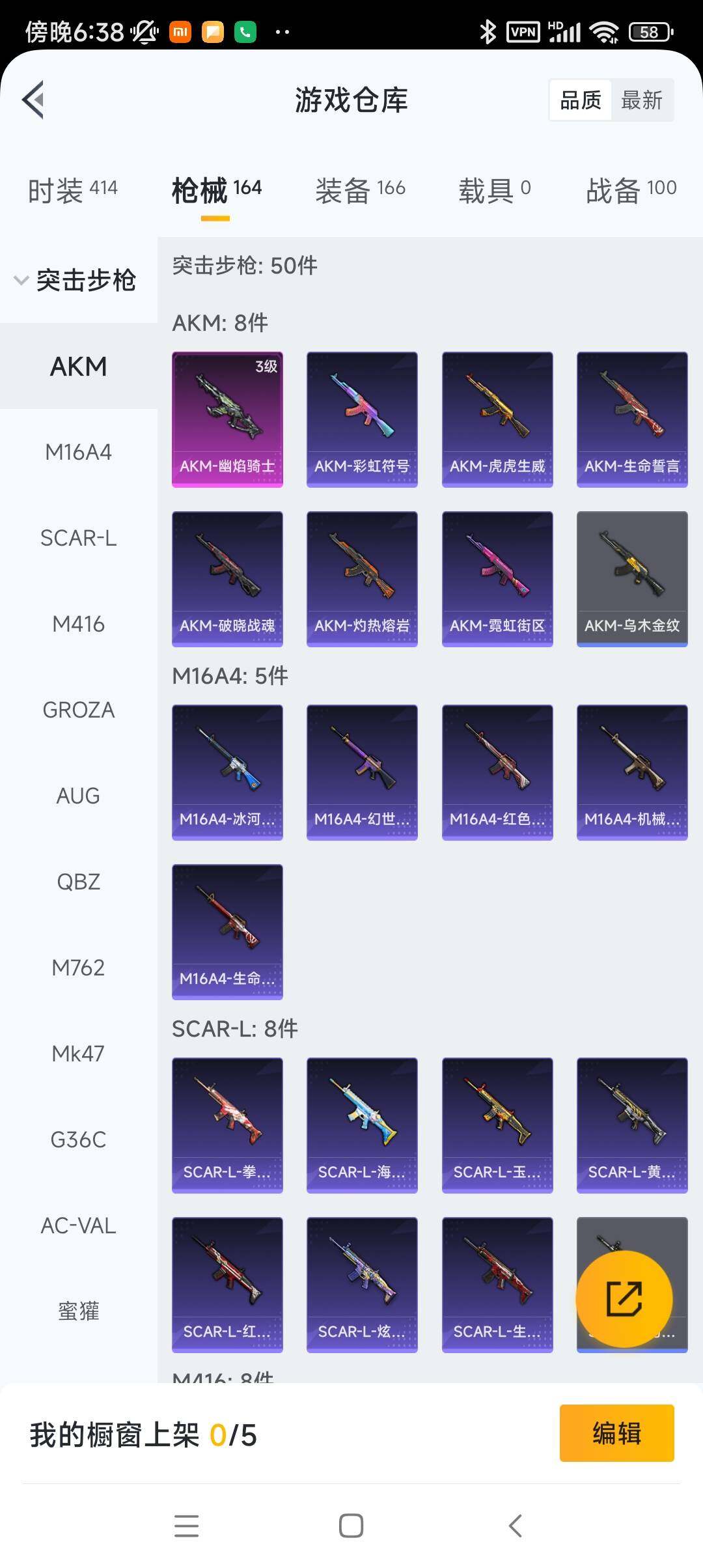This screenshot has height=1568, width=703.
Task: Select 蜜獾 in the side list
Action: tap(78, 1311)
